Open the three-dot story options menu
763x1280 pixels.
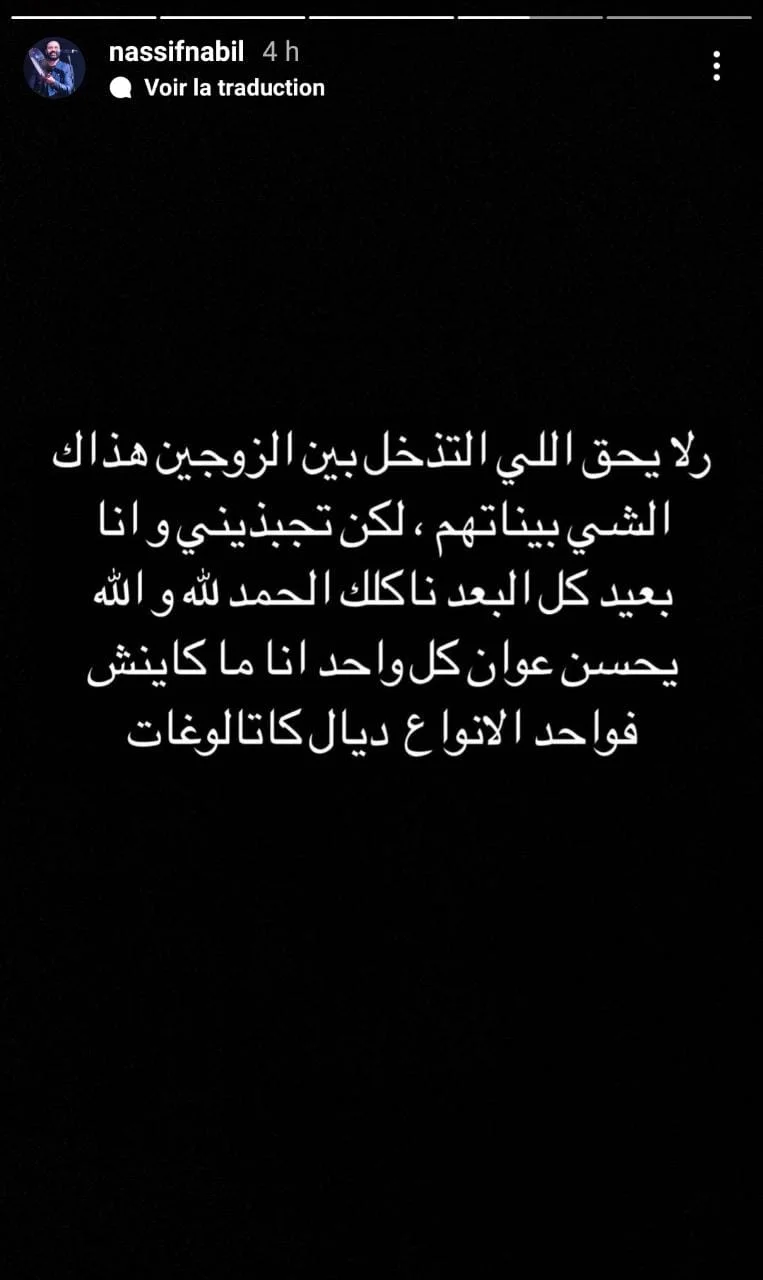tap(716, 67)
